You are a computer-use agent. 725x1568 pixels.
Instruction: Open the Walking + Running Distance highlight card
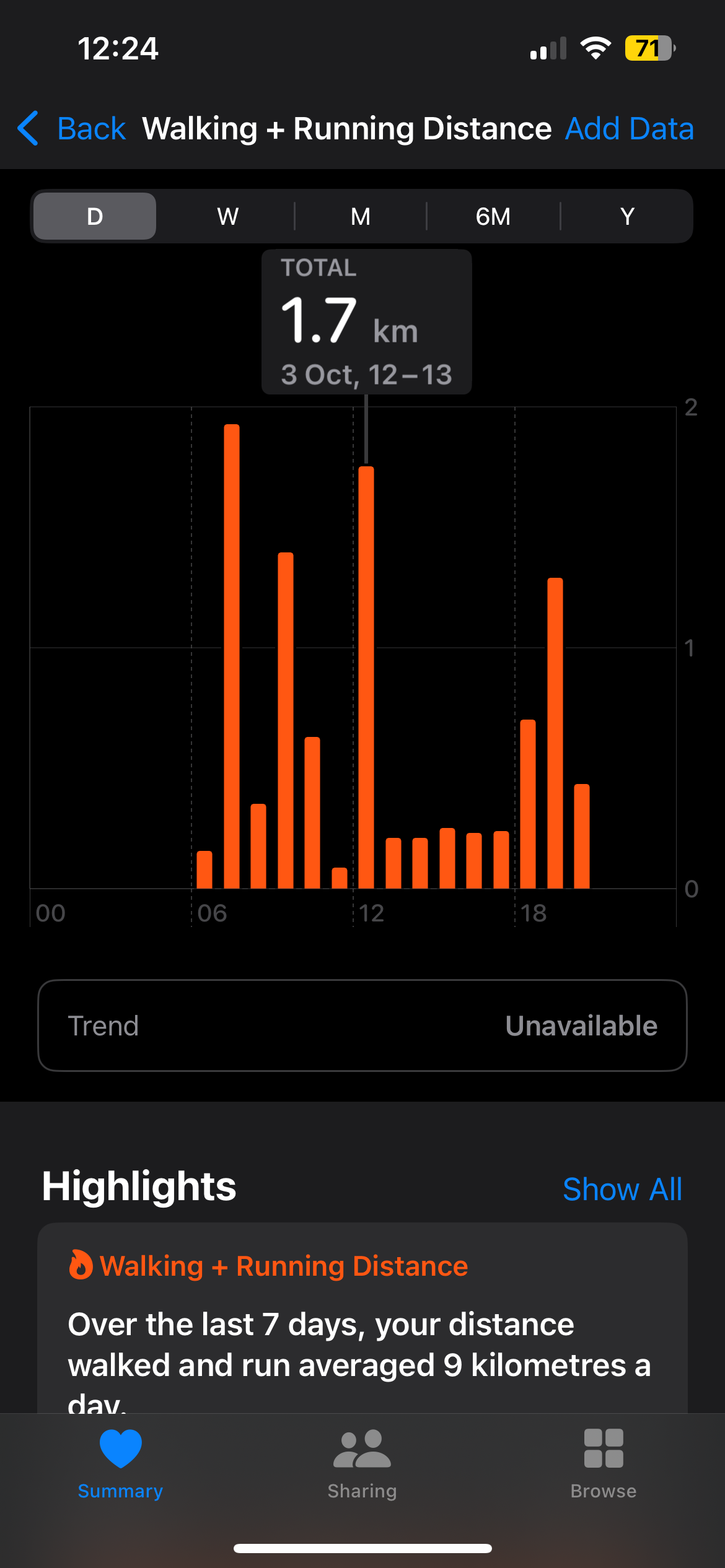tap(362, 1325)
